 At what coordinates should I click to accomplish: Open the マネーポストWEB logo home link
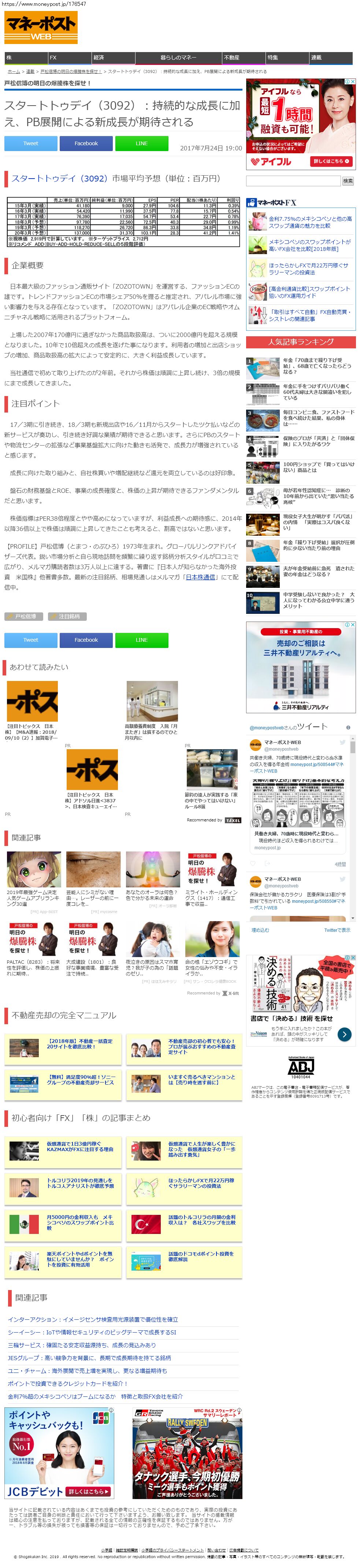click(41, 28)
